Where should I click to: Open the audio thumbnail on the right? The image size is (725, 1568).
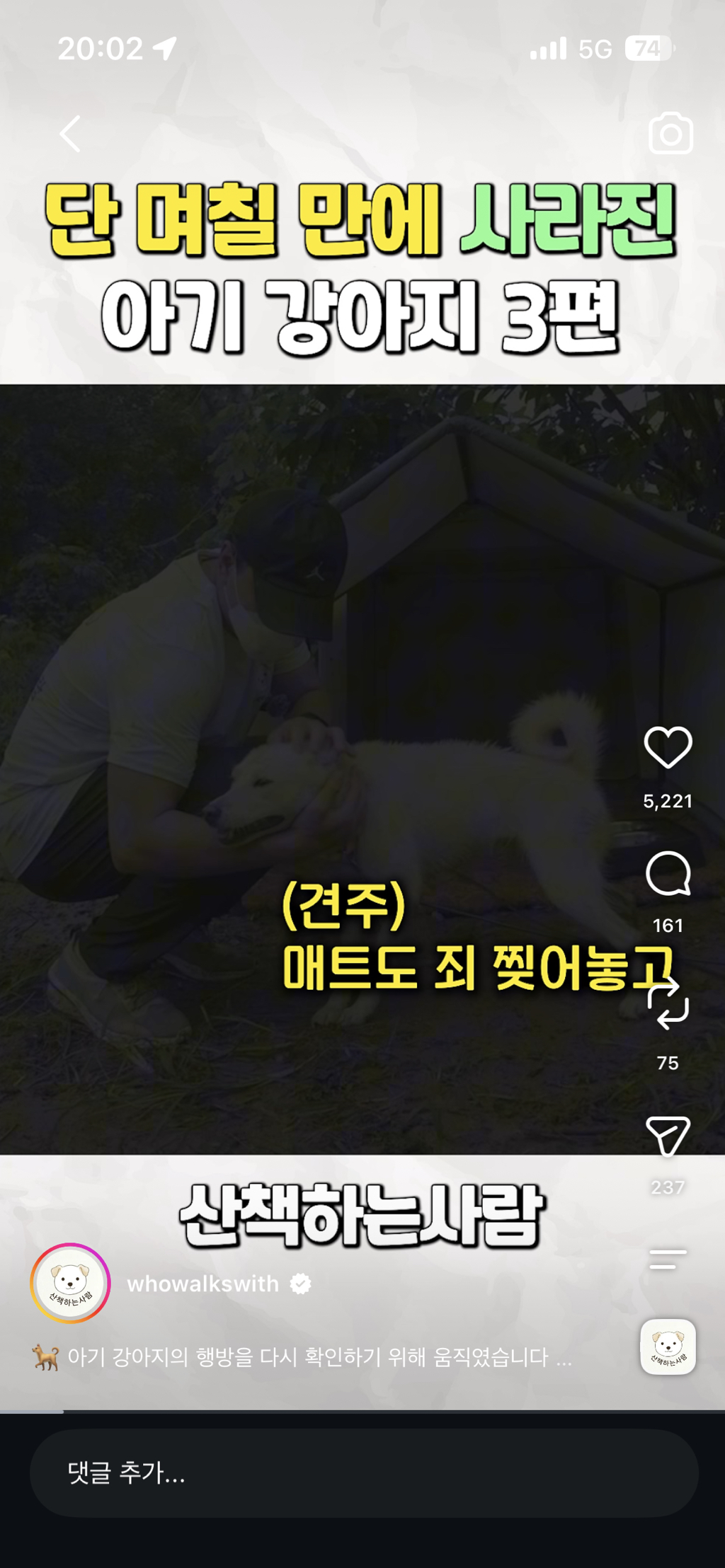pos(668,1347)
